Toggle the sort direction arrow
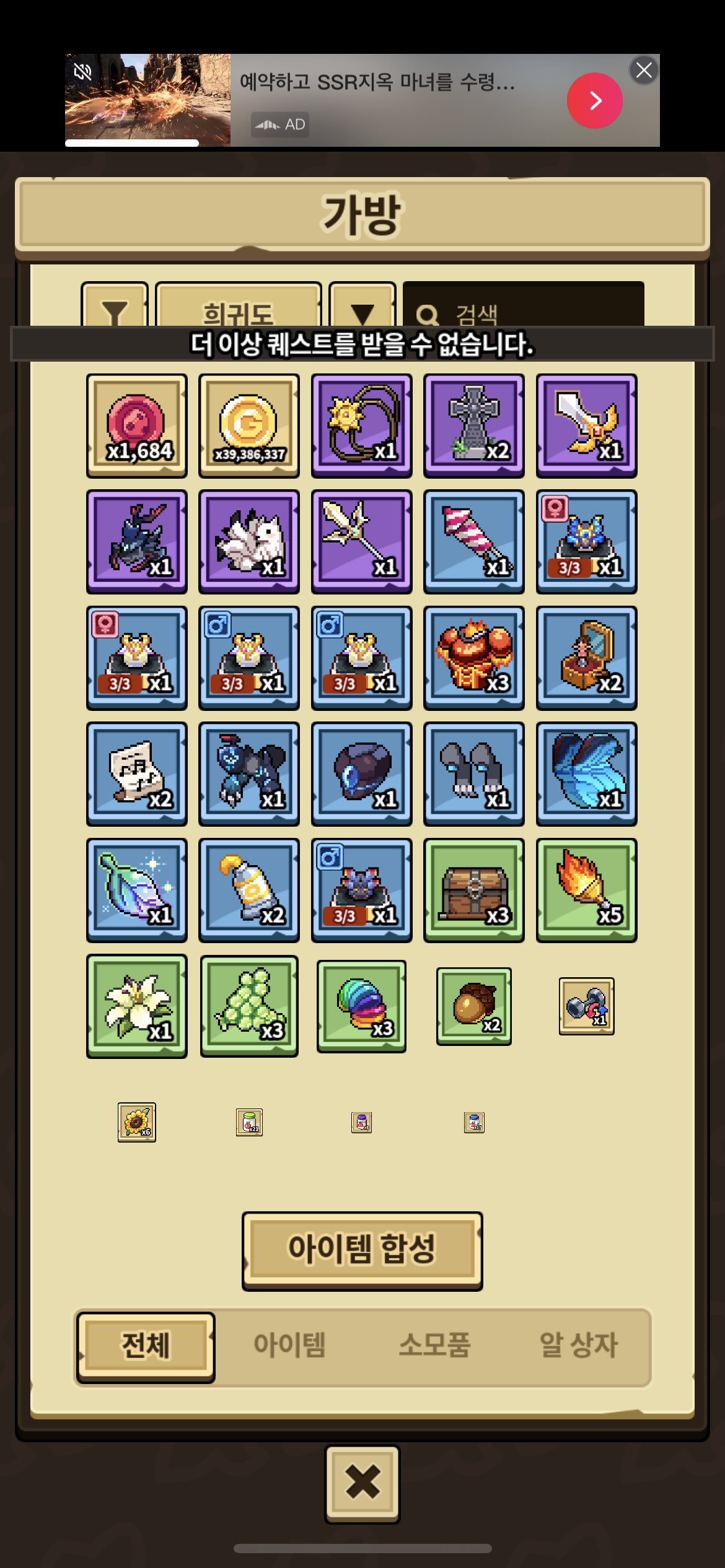 (x=362, y=308)
